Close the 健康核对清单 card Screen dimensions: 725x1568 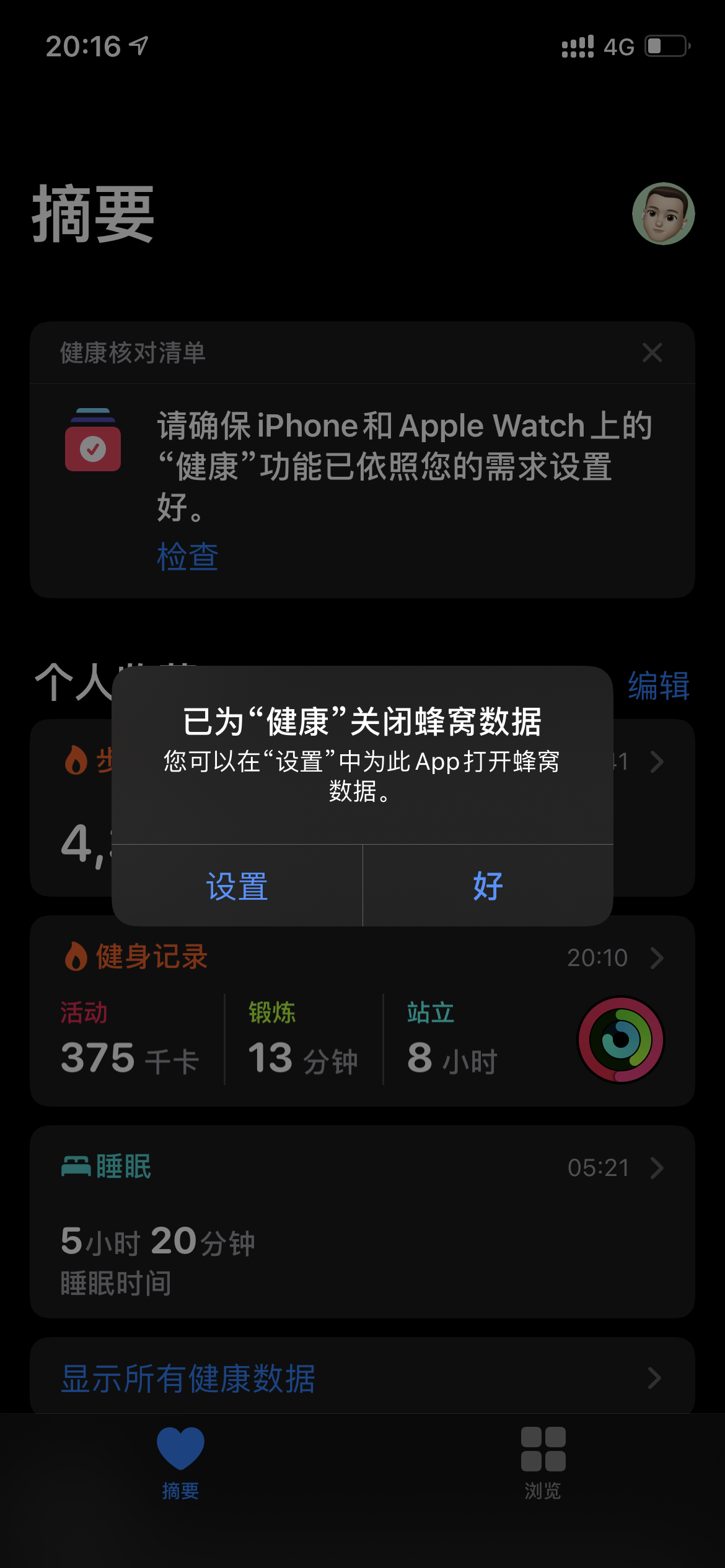(x=652, y=353)
